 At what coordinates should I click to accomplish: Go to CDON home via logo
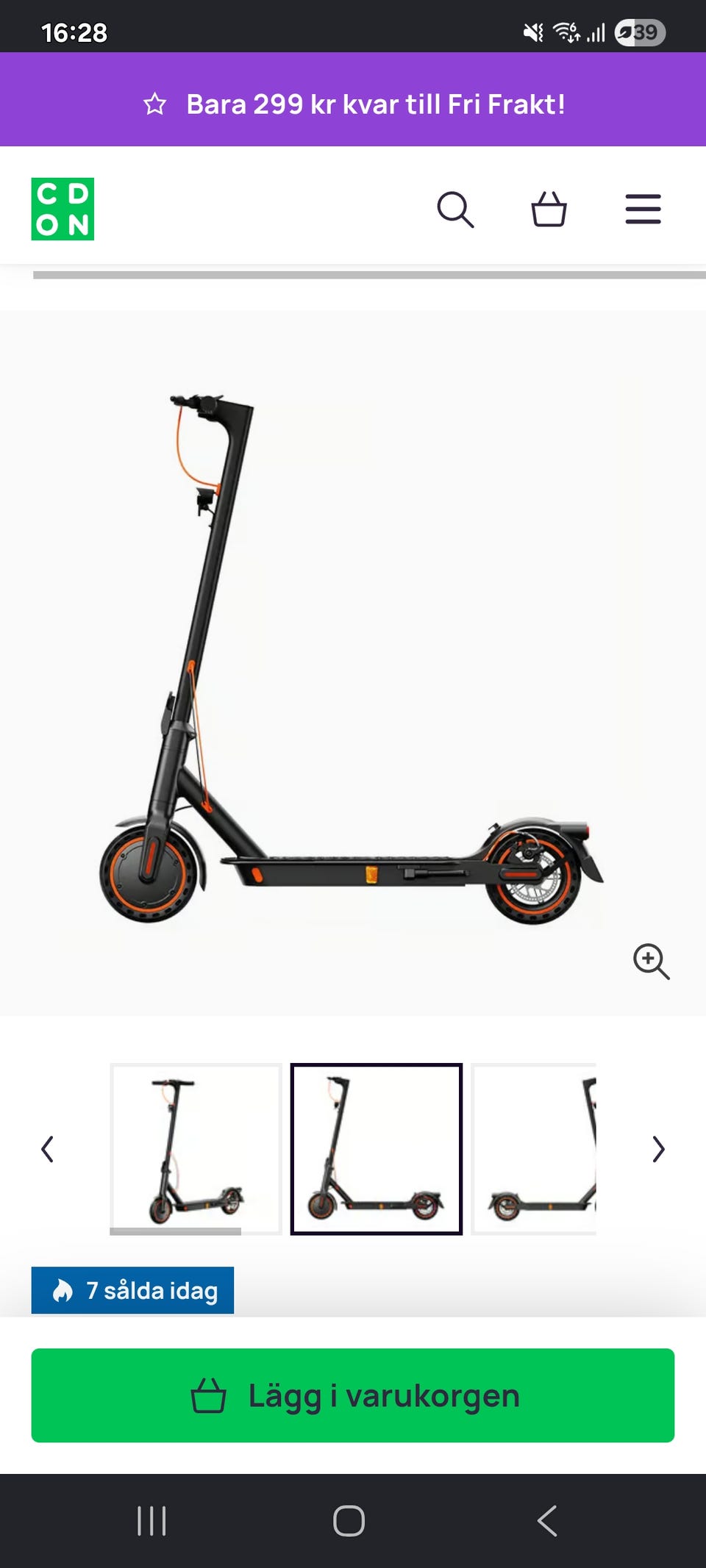pyautogui.click(x=63, y=209)
